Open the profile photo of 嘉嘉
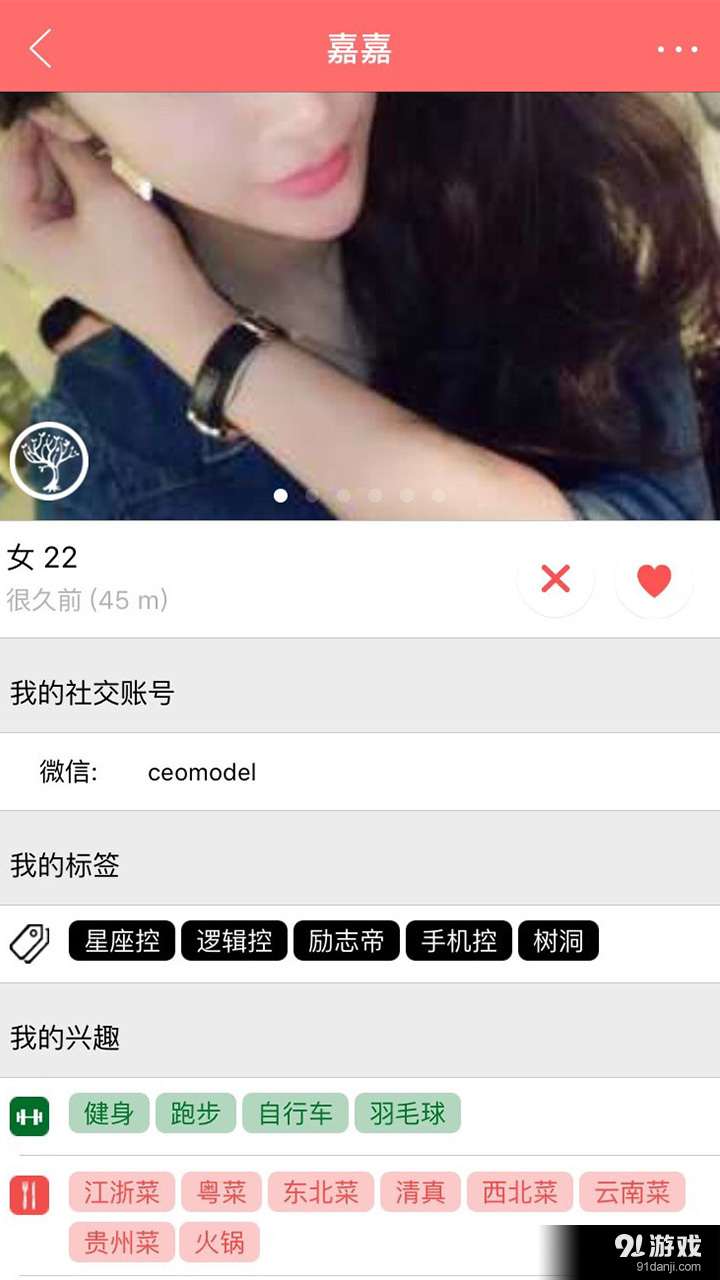Screen dimensions: 720x1280 (360, 300)
